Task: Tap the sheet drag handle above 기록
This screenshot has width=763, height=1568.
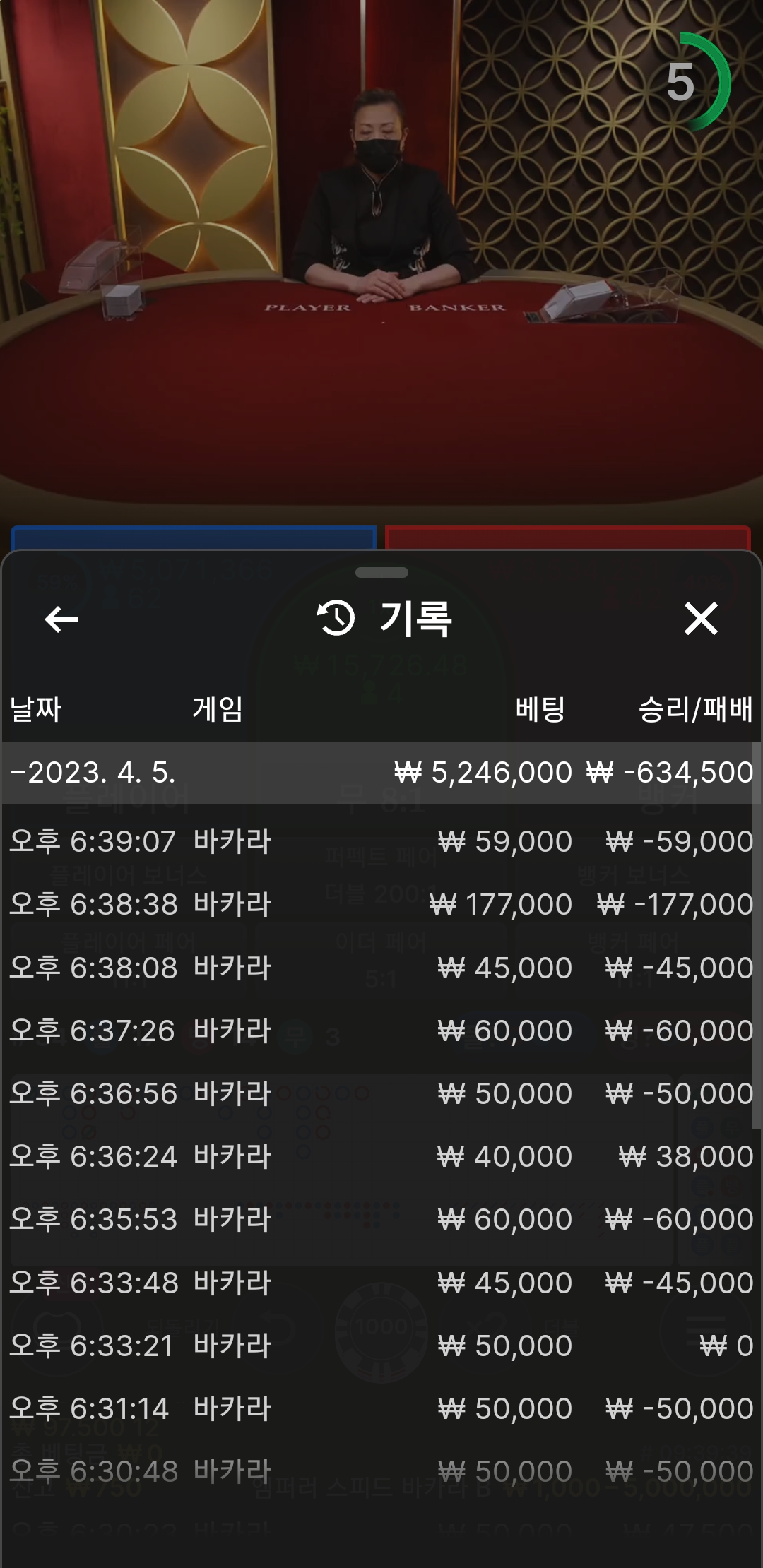Action: [x=381, y=572]
